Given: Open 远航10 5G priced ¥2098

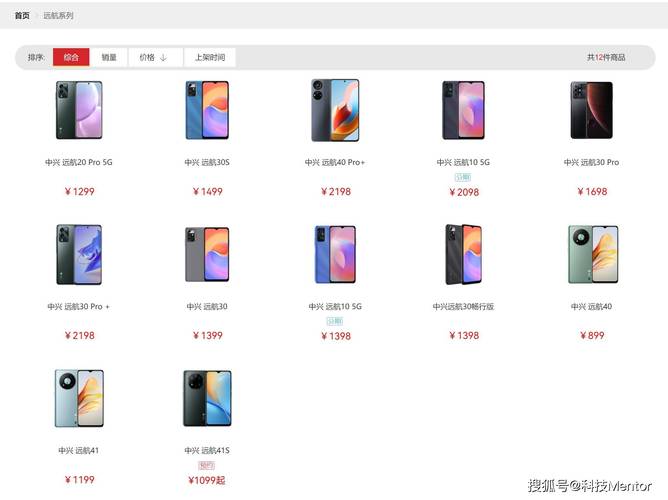Looking at the screenshot, I should click(463, 111).
